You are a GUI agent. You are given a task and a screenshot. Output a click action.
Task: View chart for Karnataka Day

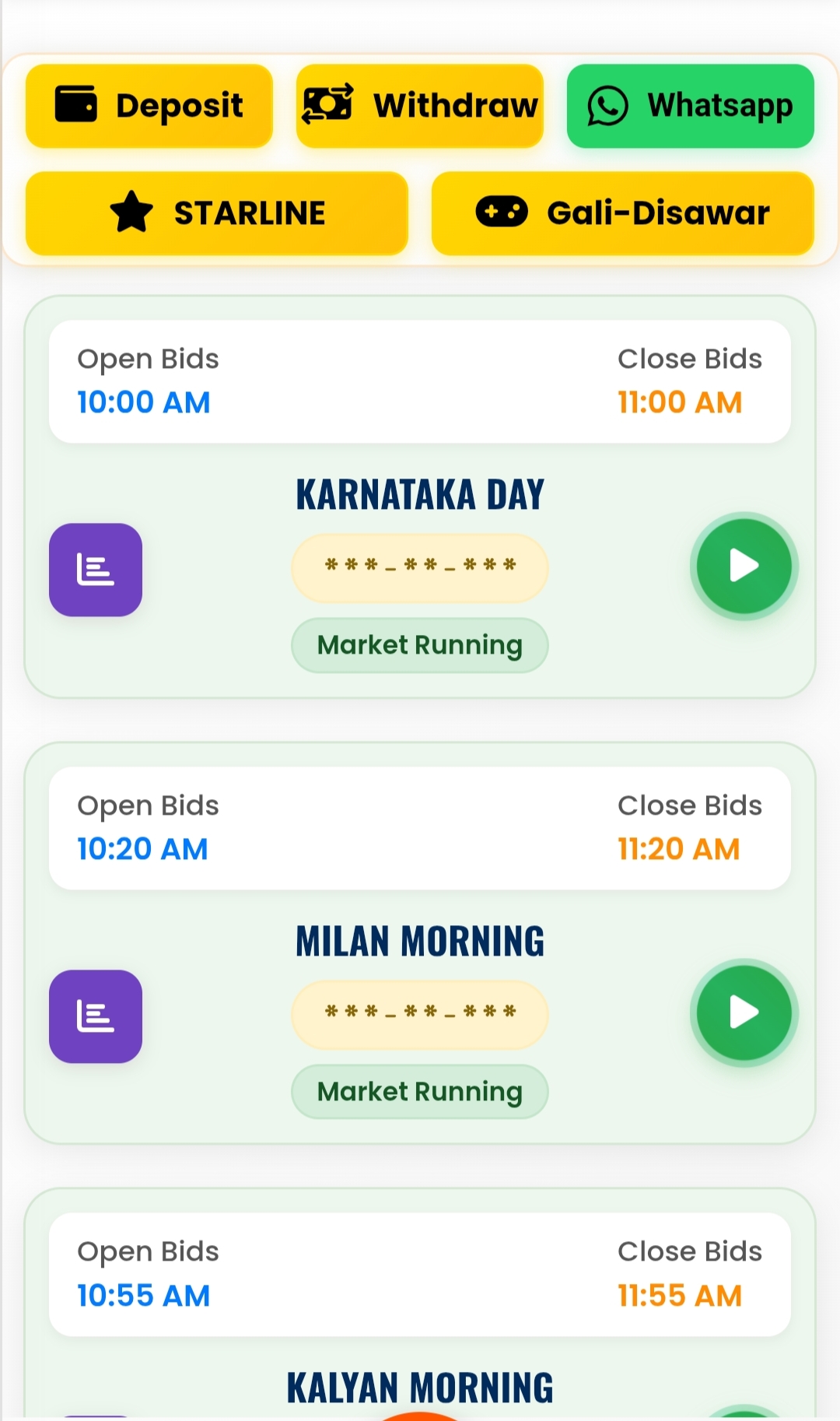(x=96, y=570)
